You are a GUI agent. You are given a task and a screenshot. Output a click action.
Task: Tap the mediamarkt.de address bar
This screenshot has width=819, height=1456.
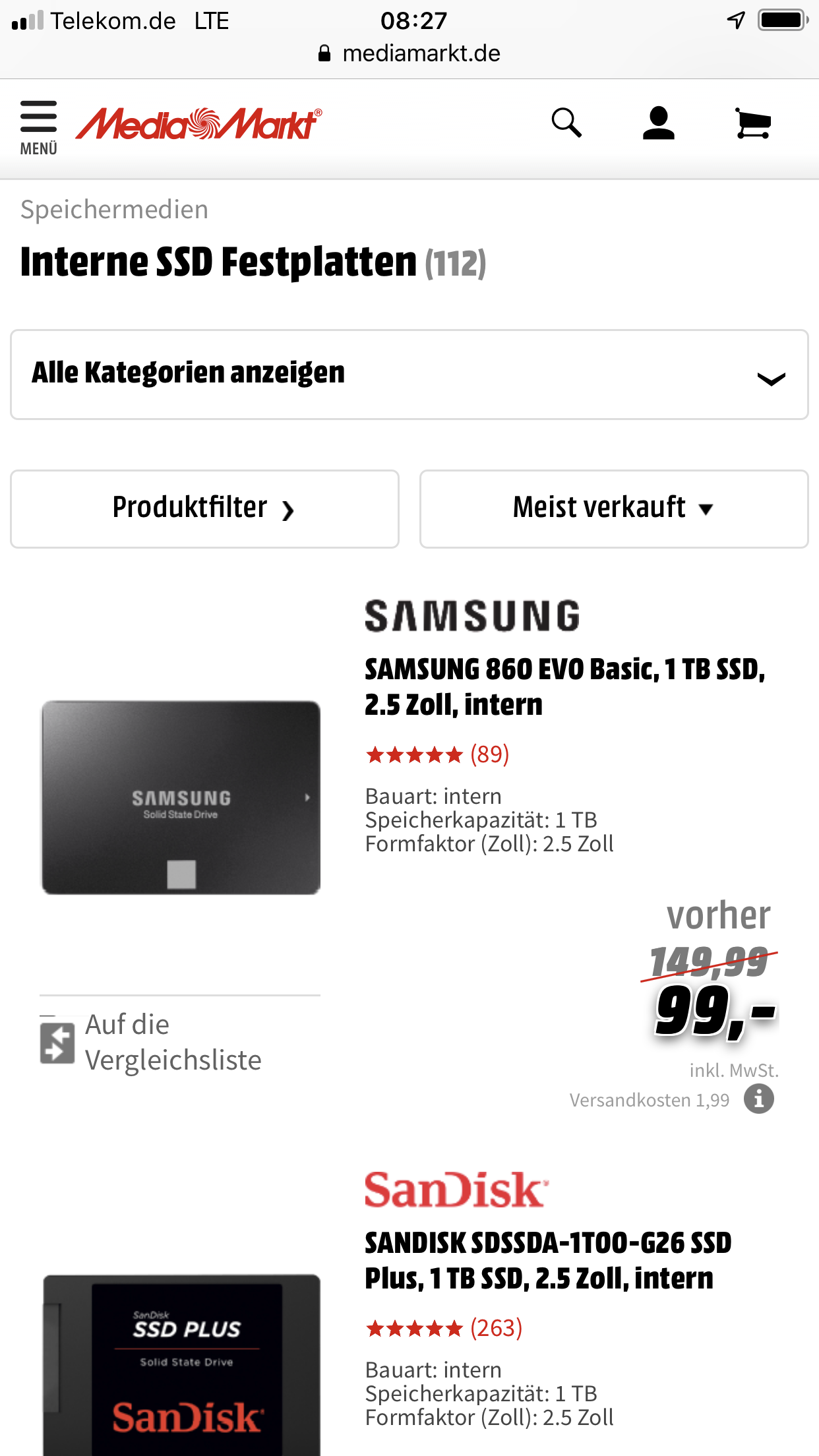click(x=409, y=53)
